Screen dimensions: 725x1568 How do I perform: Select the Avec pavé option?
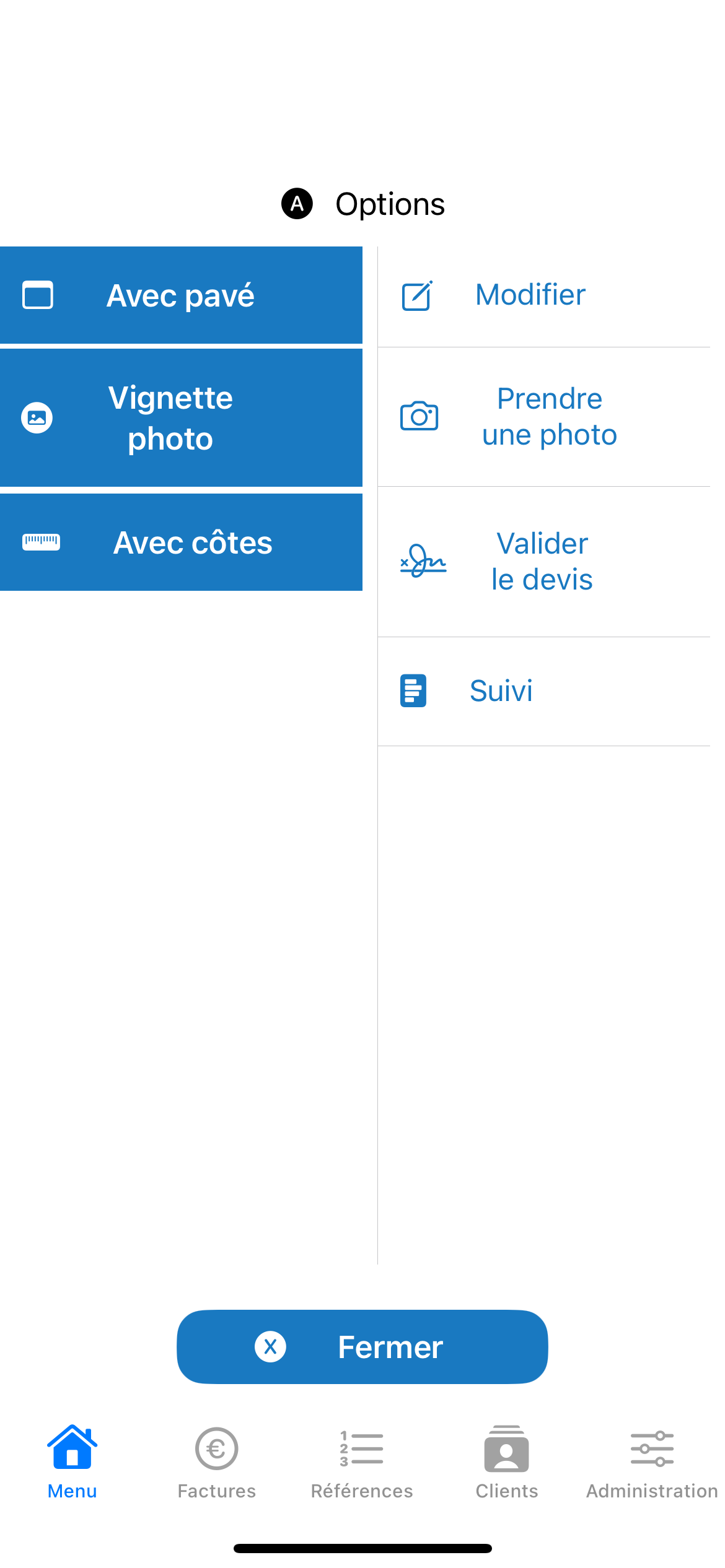point(181,295)
